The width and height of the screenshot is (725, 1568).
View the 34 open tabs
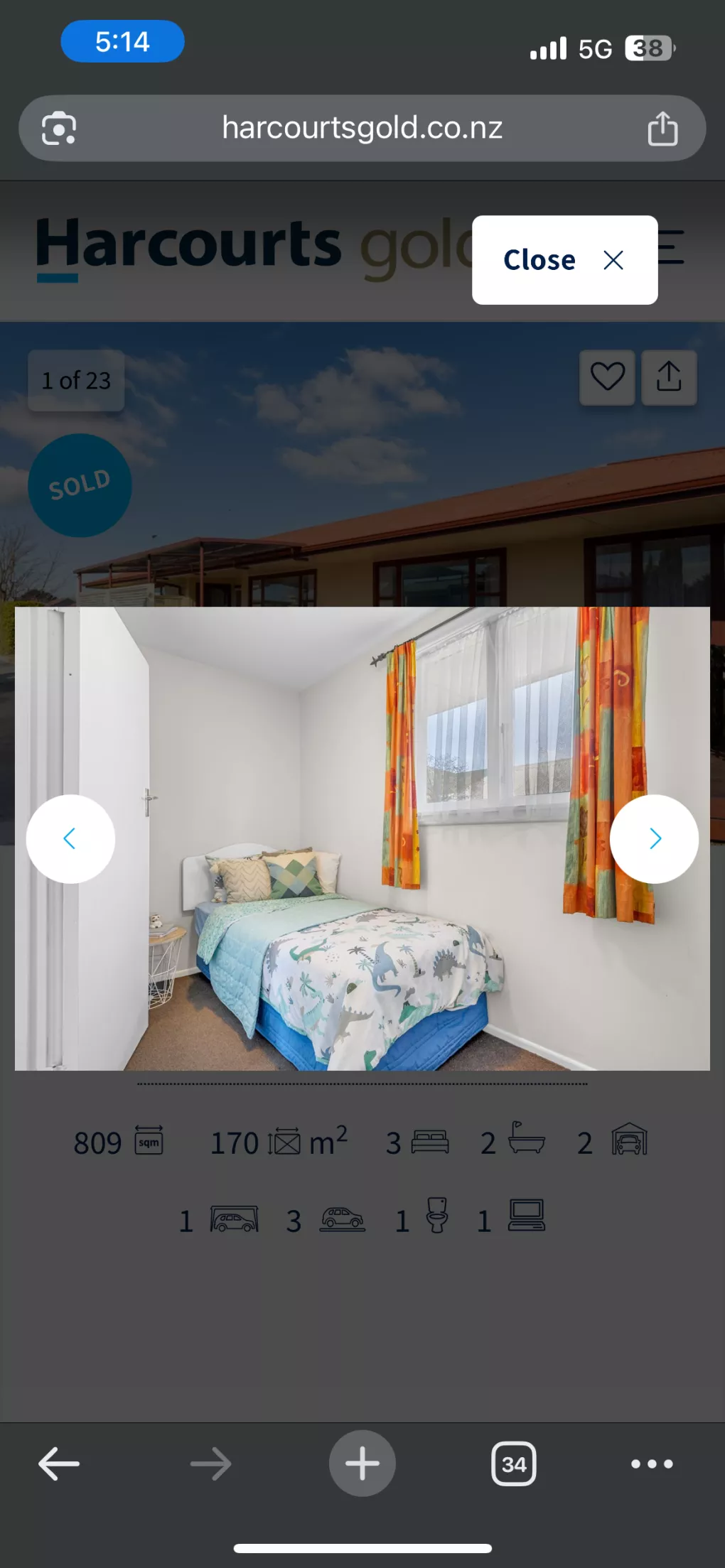pyautogui.click(x=513, y=1464)
